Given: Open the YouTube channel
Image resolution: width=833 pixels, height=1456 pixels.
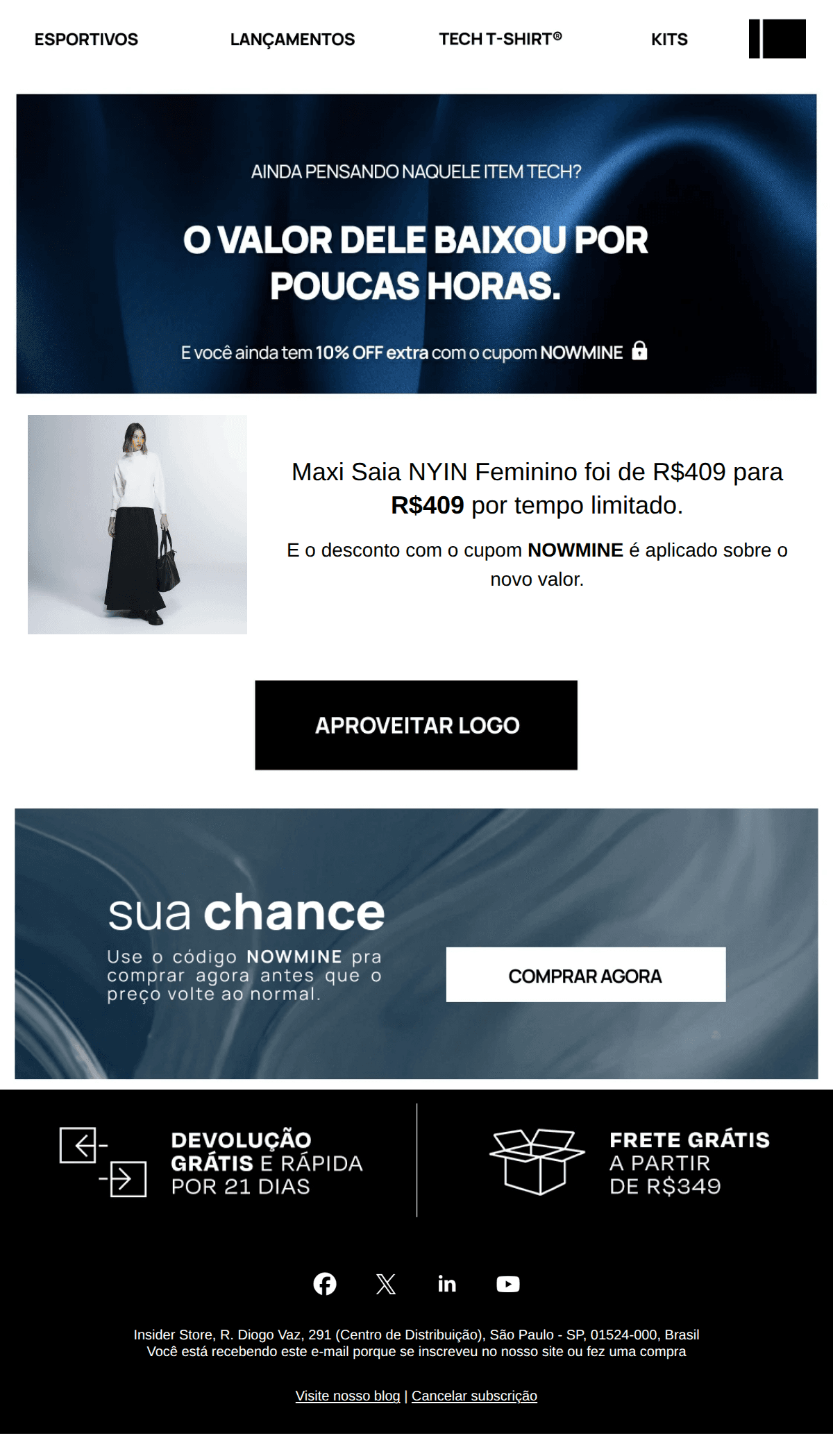Looking at the screenshot, I should pyautogui.click(x=508, y=1285).
